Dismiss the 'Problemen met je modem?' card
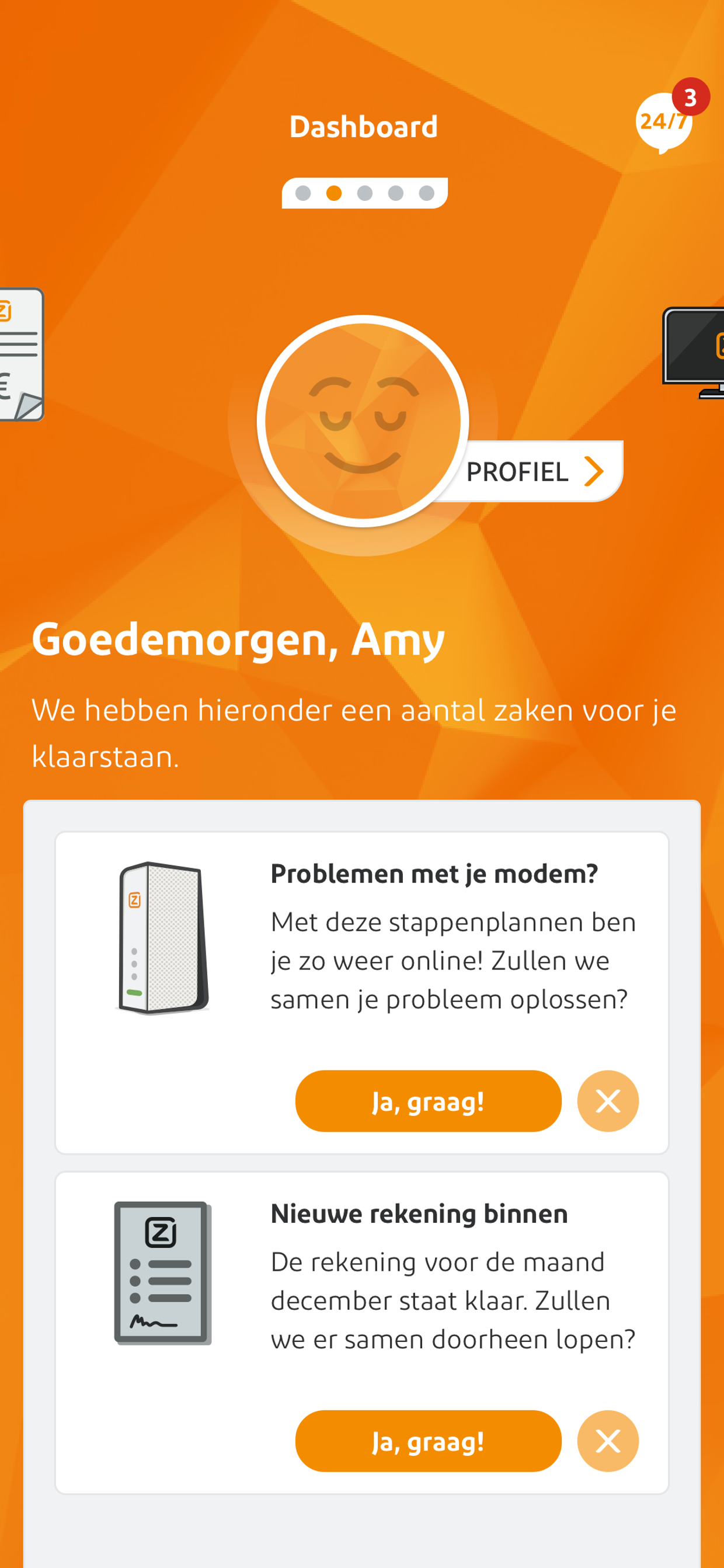724x1568 pixels. (608, 1101)
